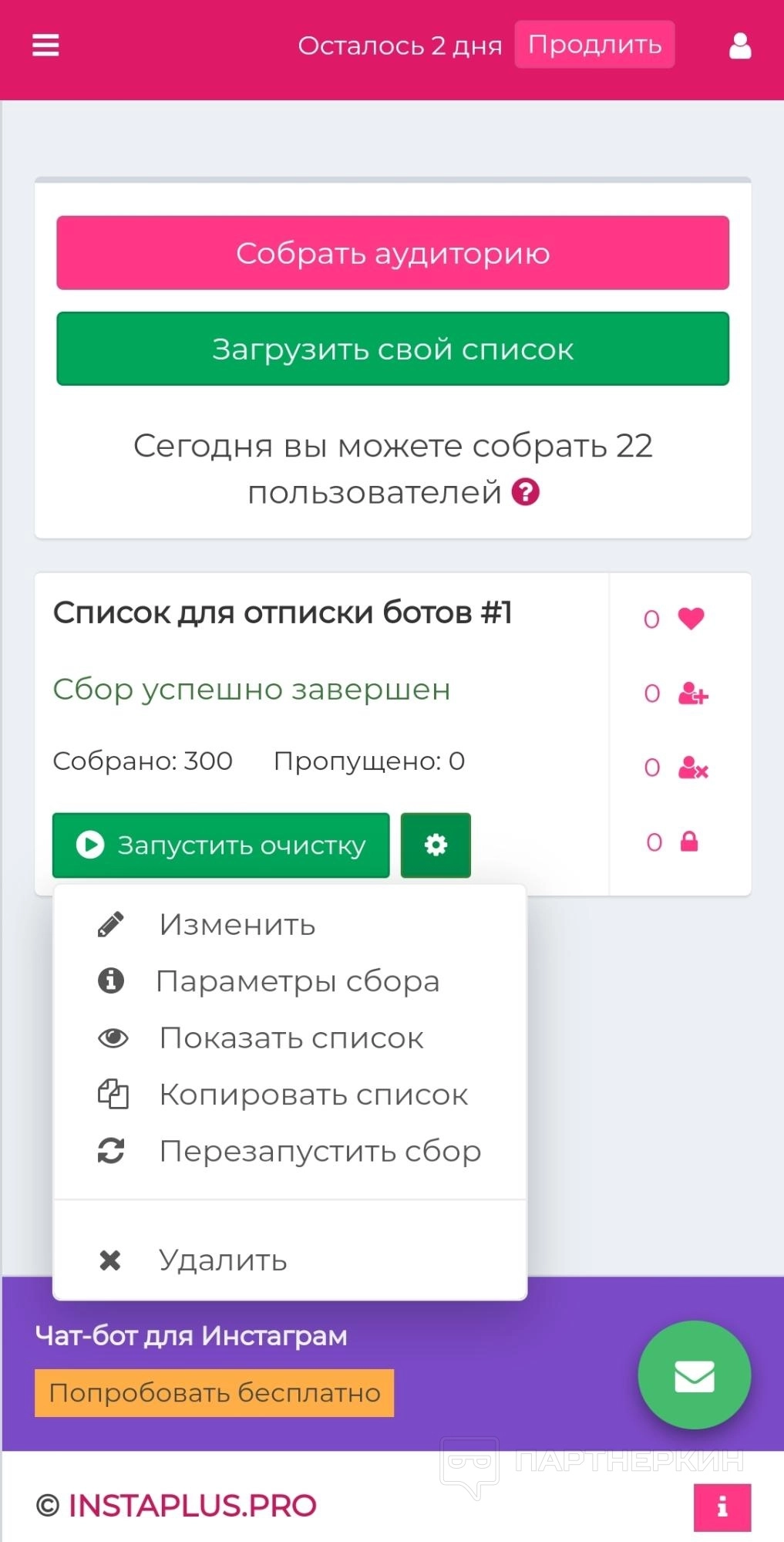This screenshot has height=1542, width=784.
Task: Select Копировать список option
Action: 313,1095
